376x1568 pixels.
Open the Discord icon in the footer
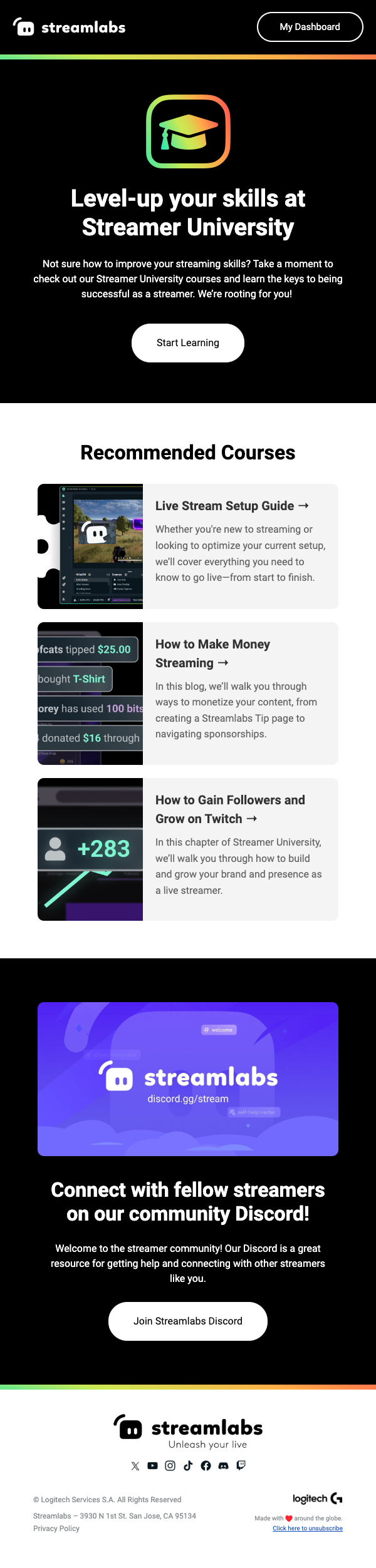pyautogui.click(x=223, y=1466)
